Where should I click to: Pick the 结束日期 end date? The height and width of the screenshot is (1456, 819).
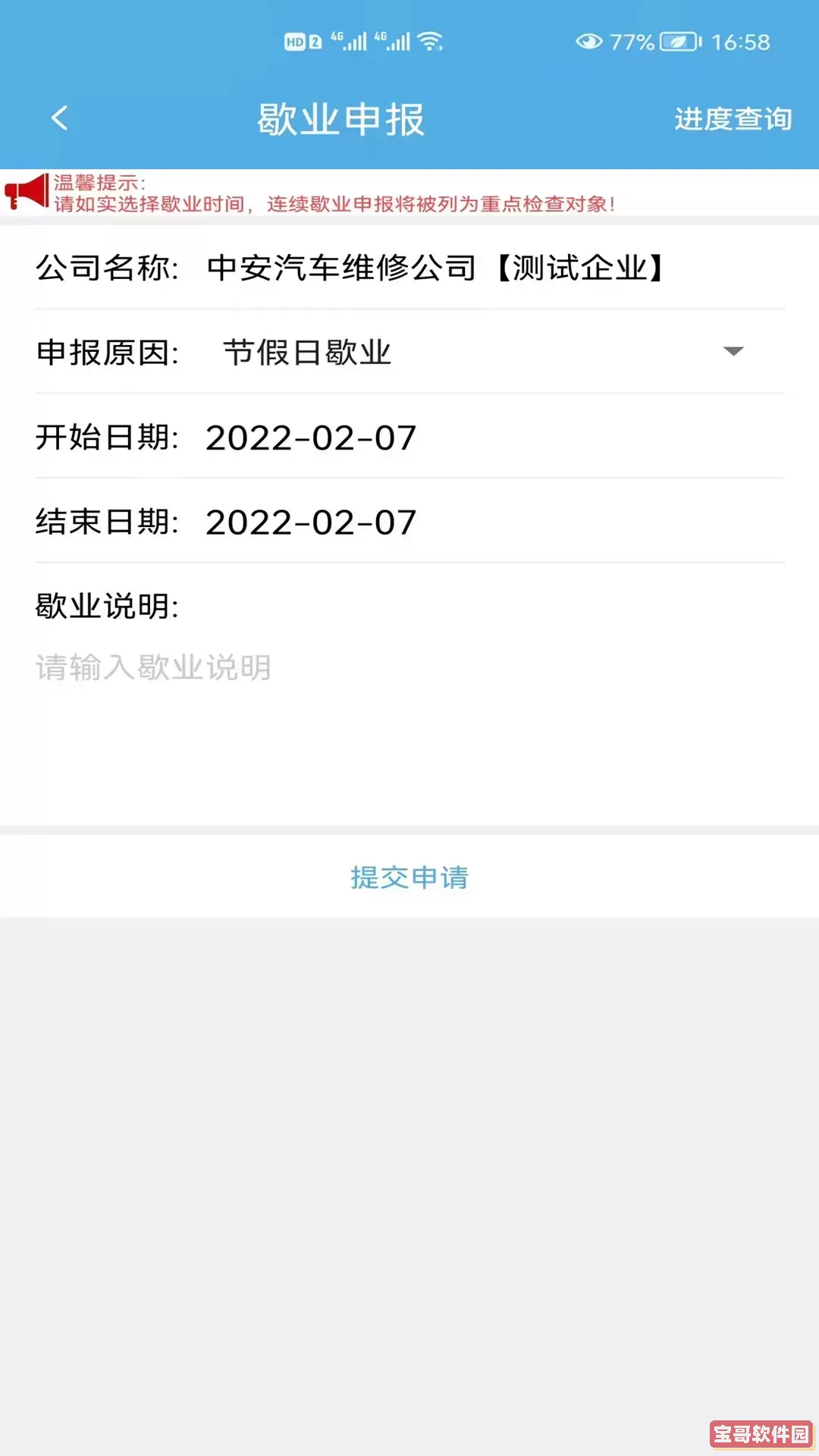311,522
